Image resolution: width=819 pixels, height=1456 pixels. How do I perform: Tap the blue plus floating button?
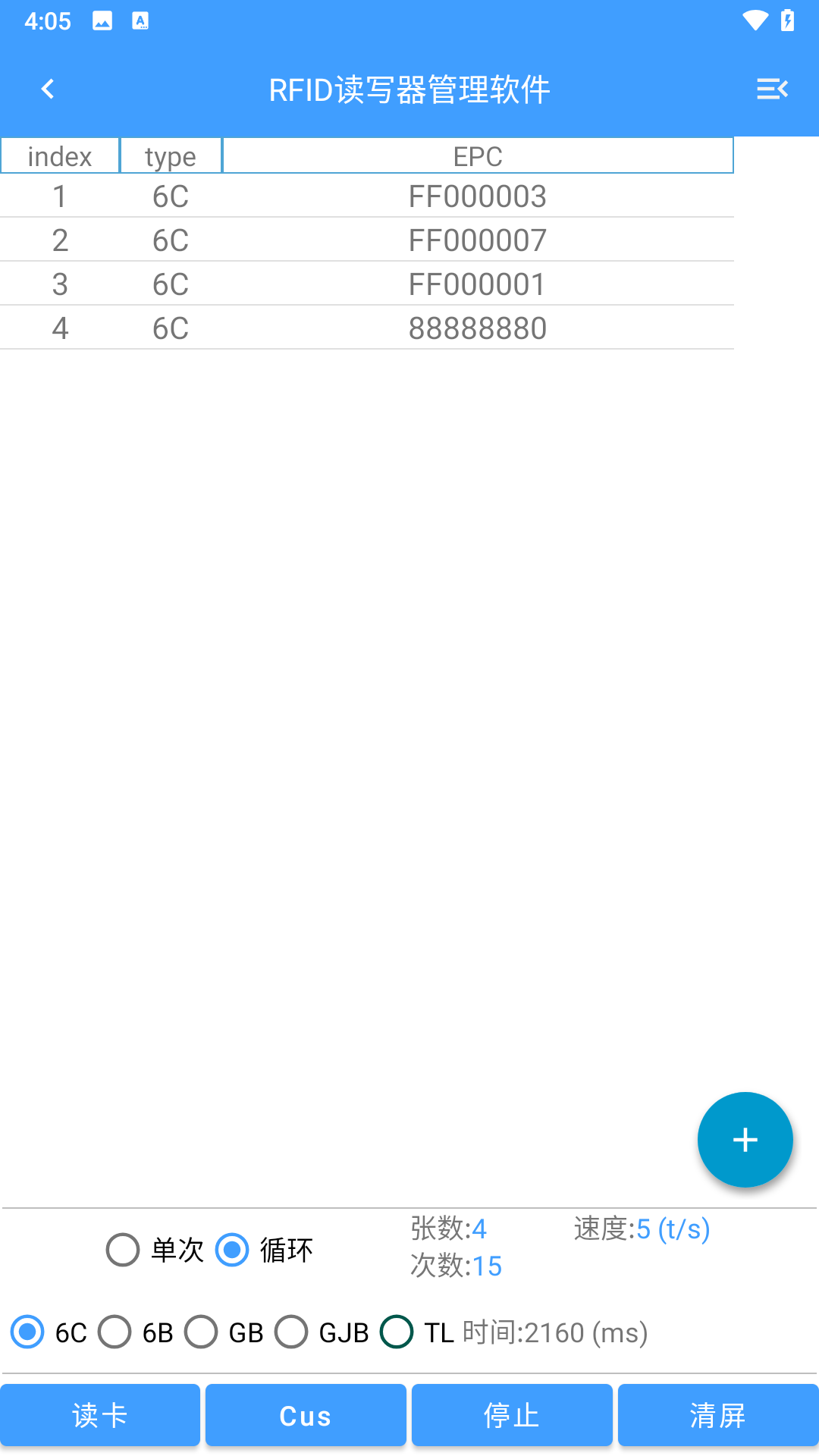(x=745, y=1139)
